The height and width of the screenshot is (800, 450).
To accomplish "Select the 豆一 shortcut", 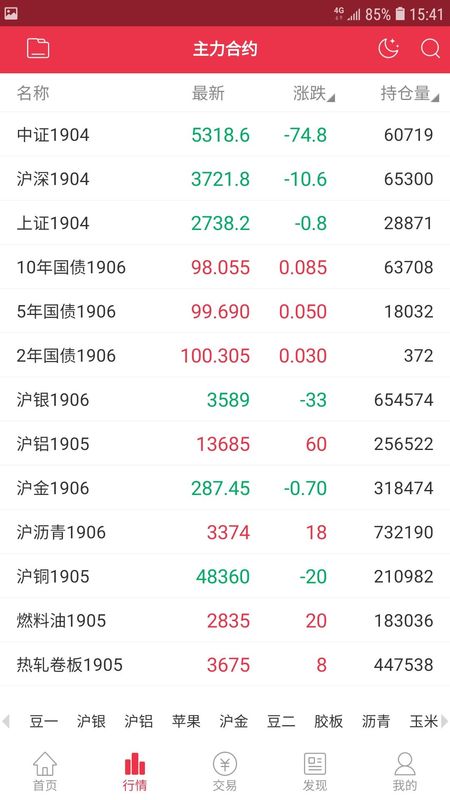I will 44,721.
